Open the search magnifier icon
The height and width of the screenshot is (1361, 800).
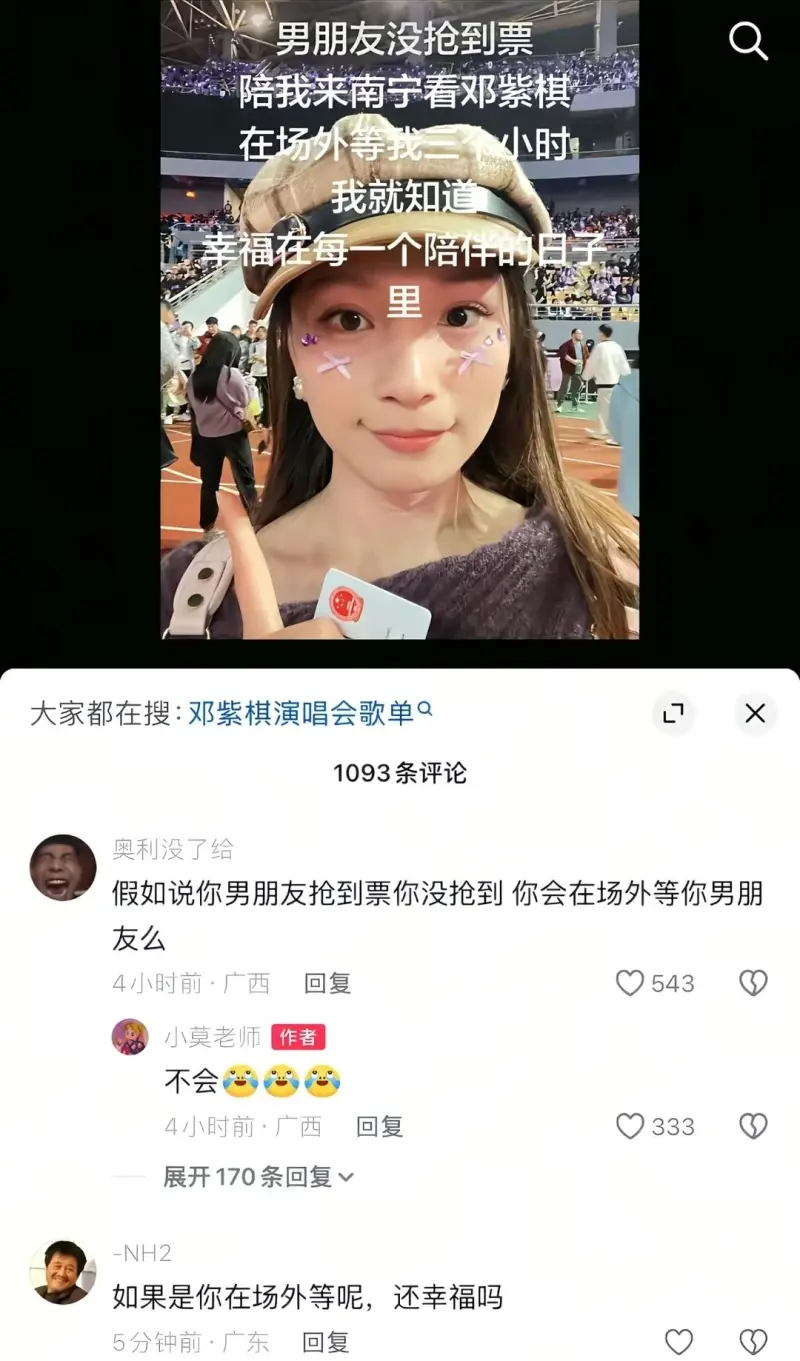[748, 42]
